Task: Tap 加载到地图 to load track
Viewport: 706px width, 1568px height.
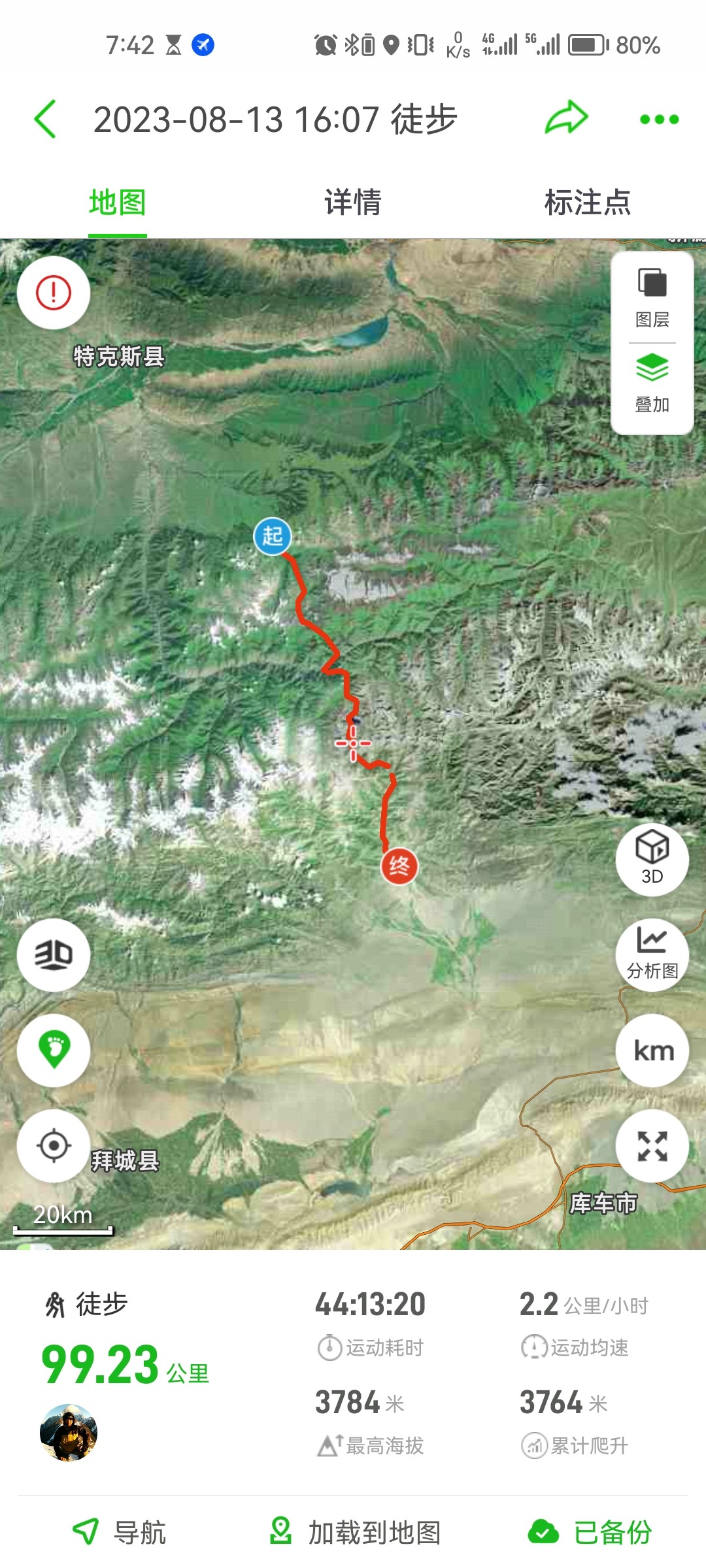Action: pos(356,1532)
